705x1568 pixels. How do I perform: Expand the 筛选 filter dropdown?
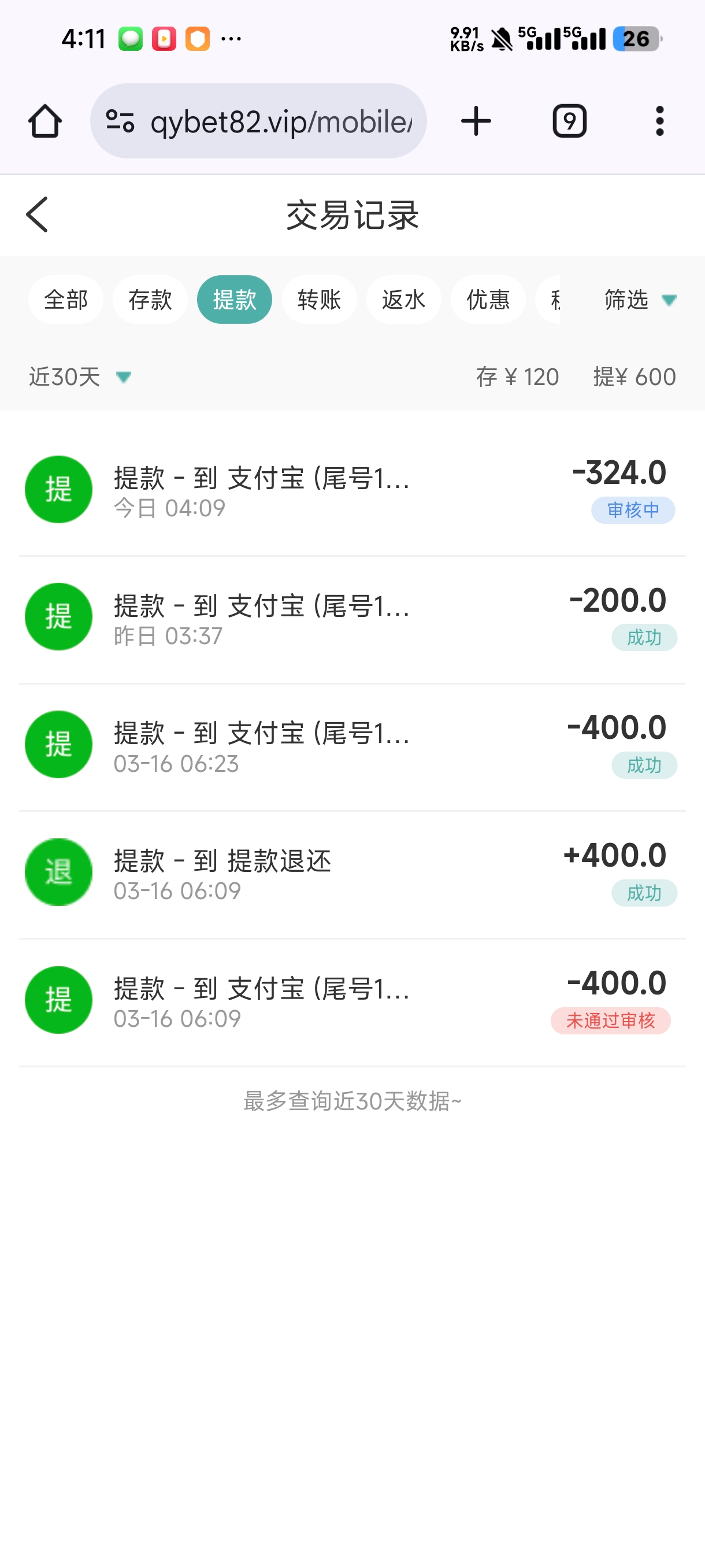coord(640,299)
